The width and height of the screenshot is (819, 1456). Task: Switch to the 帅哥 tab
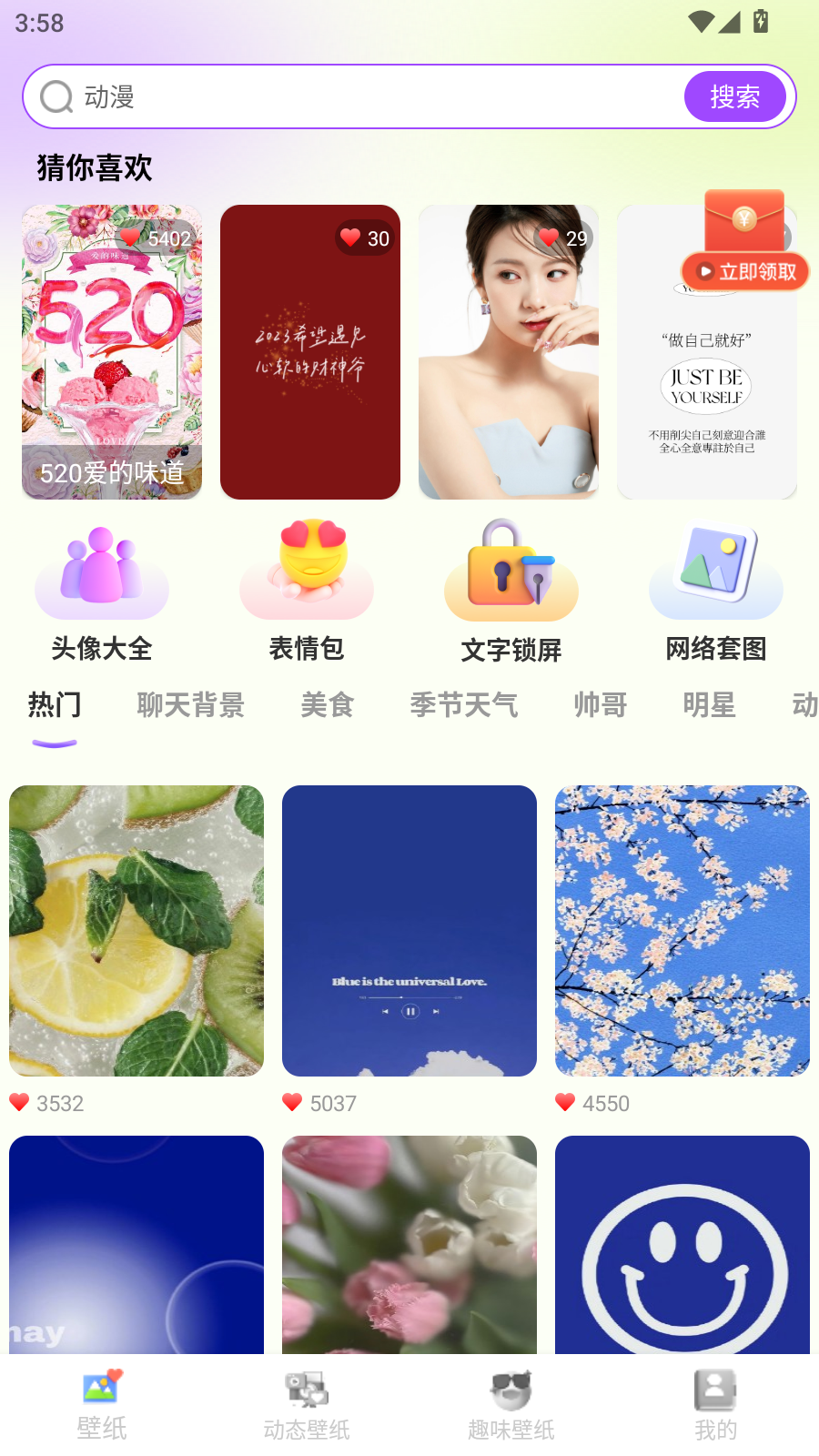pyautogui.click(x=601, y=704)
